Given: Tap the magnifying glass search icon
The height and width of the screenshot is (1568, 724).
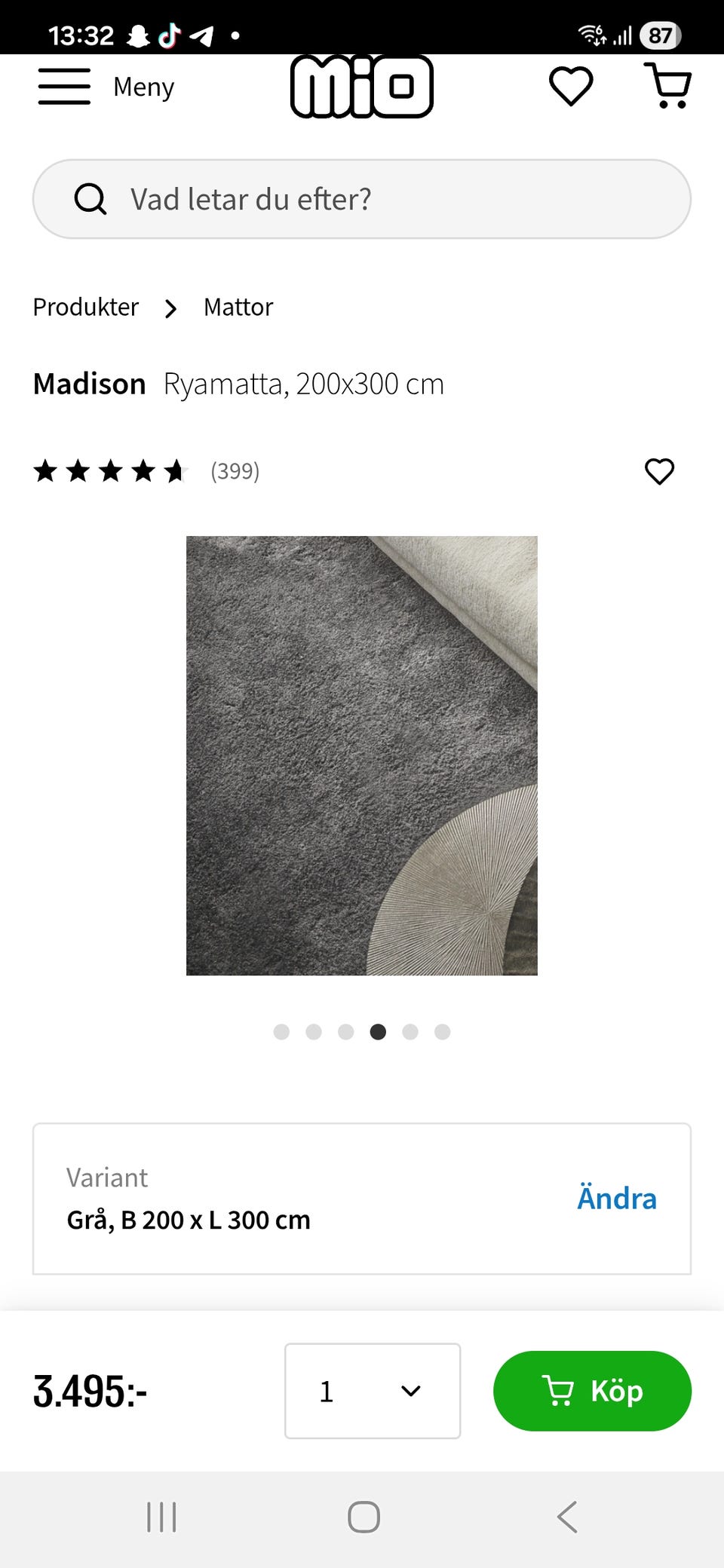Looking at the screenshot, I should coord(90,199).
